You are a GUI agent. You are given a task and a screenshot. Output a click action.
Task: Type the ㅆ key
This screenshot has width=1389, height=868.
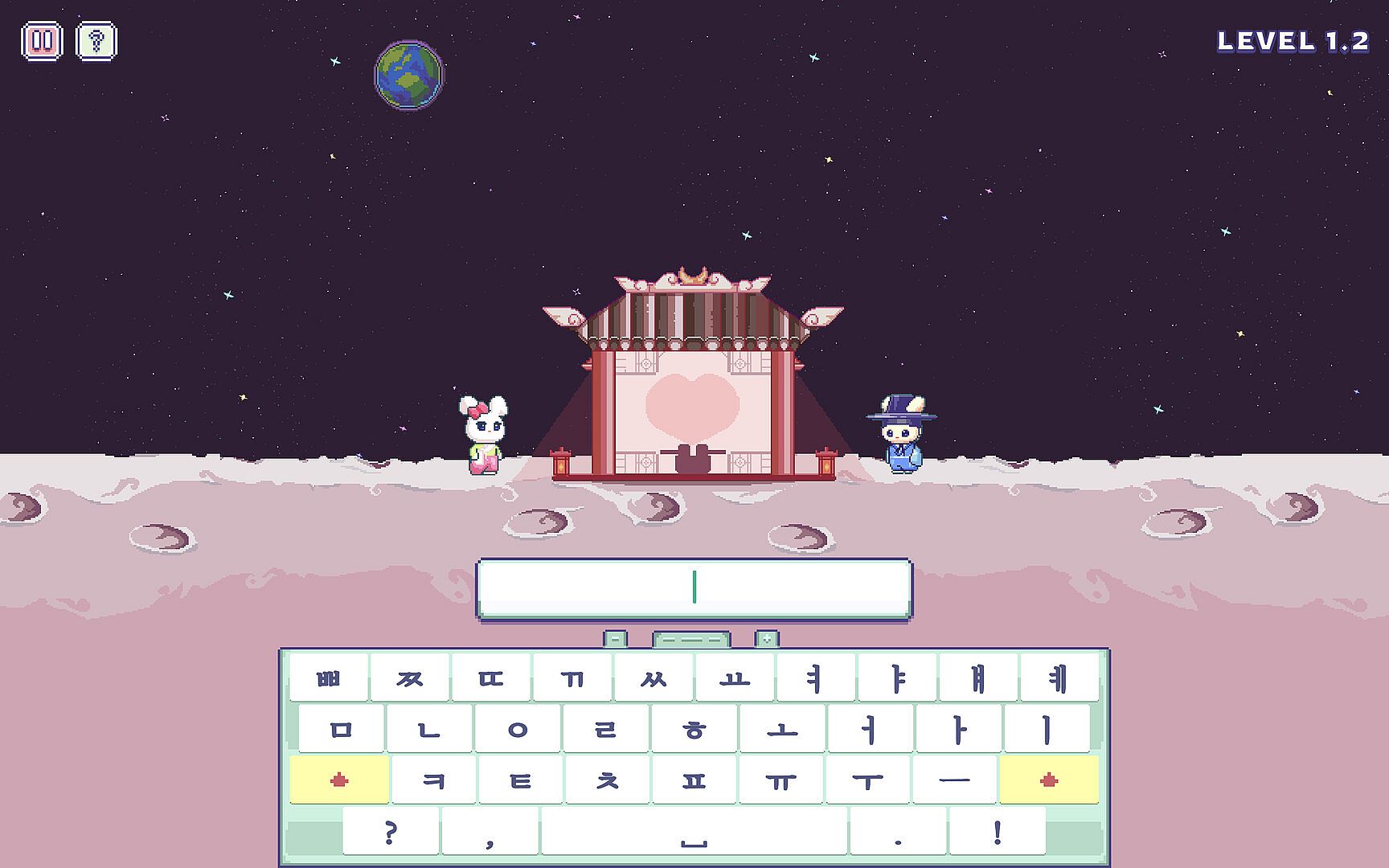[654, 679]
